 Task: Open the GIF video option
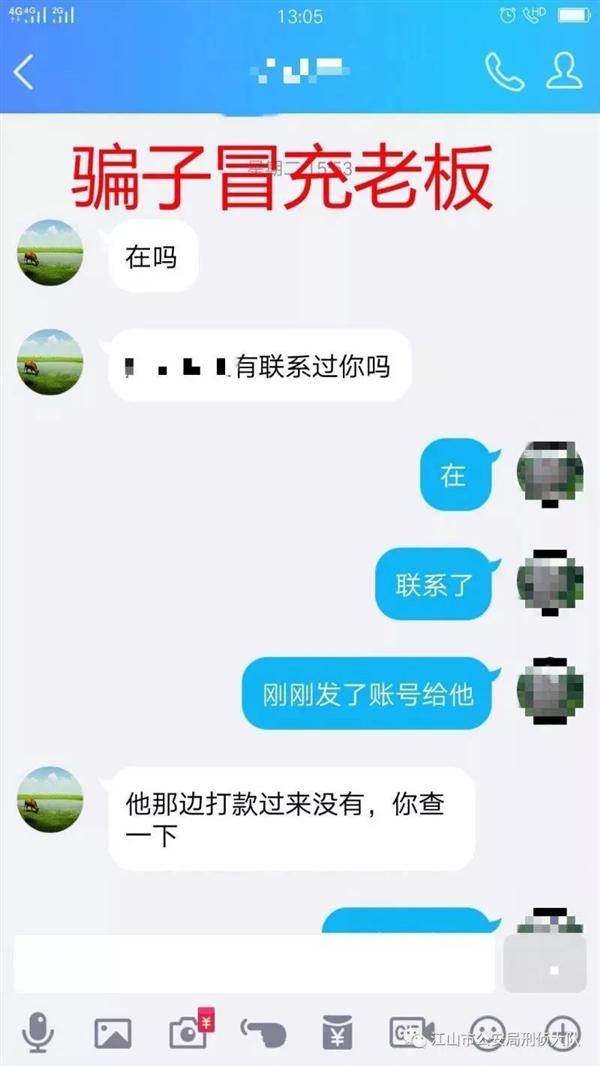(411, 1032)
